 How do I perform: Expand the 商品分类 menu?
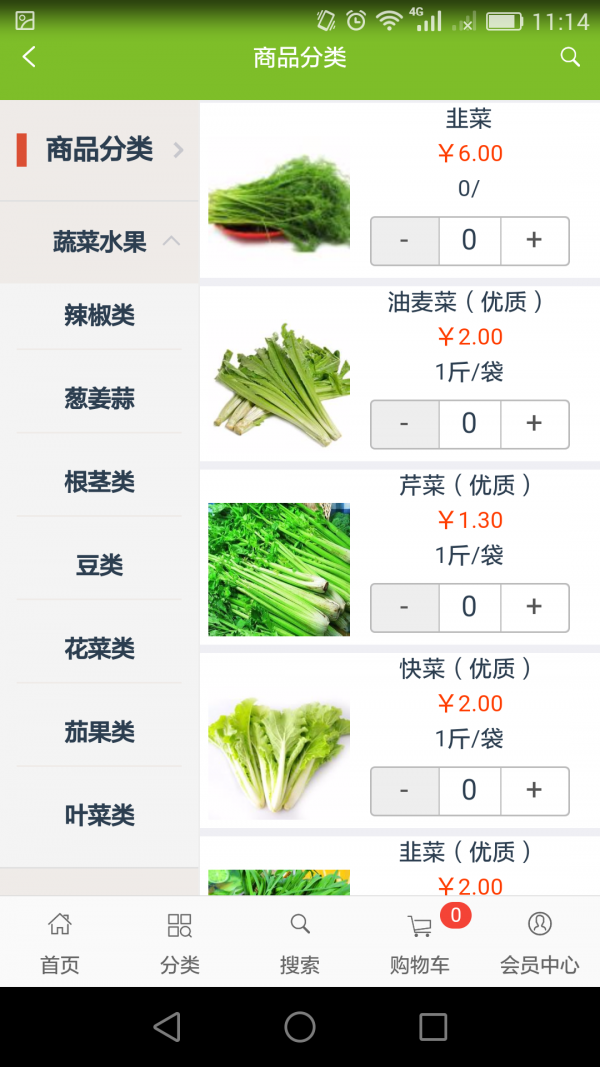100,150
